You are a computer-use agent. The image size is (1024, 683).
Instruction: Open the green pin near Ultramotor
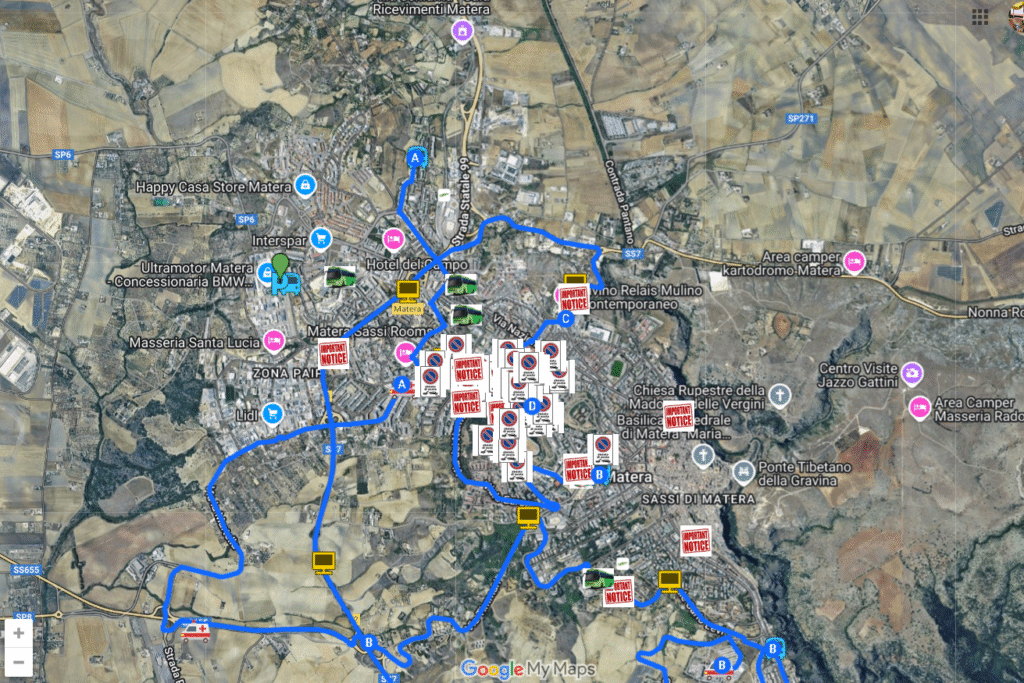(281, 263)
